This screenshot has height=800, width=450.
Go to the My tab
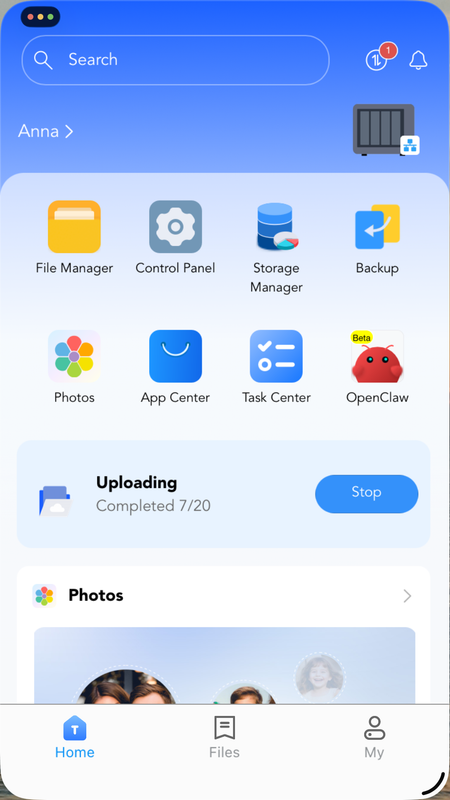[x=374, y=737]
